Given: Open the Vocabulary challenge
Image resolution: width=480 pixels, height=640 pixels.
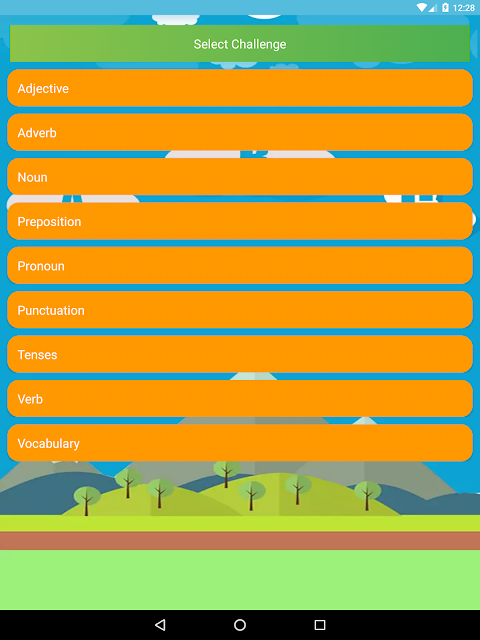Looking at the screenshot, I should click(x=240, y=443).
